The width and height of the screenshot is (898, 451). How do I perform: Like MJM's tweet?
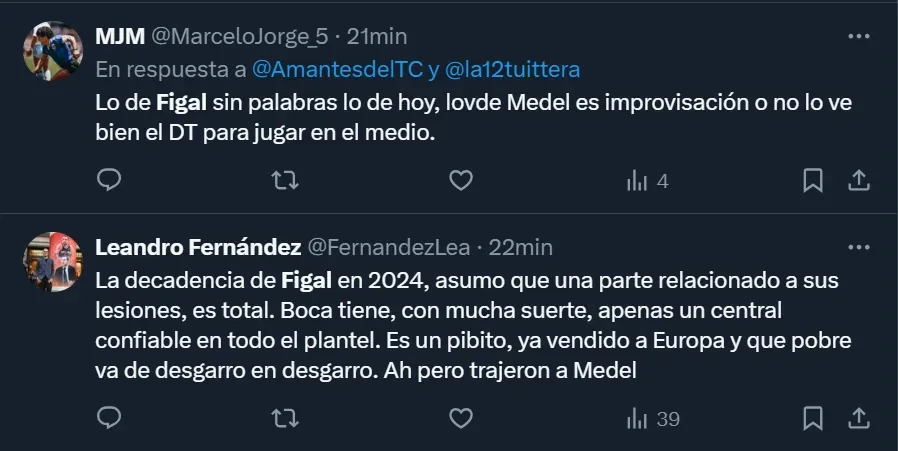click(x=460, y=180)
